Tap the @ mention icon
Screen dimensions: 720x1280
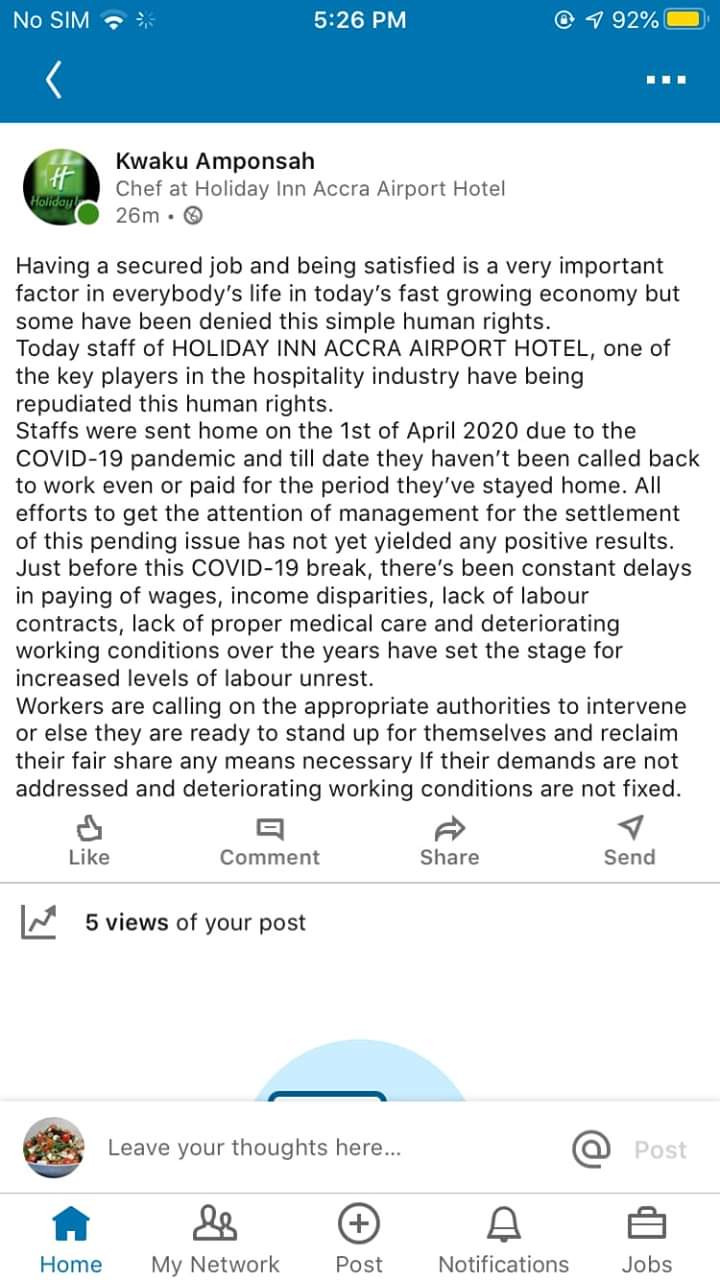[x=591, y=1149]
